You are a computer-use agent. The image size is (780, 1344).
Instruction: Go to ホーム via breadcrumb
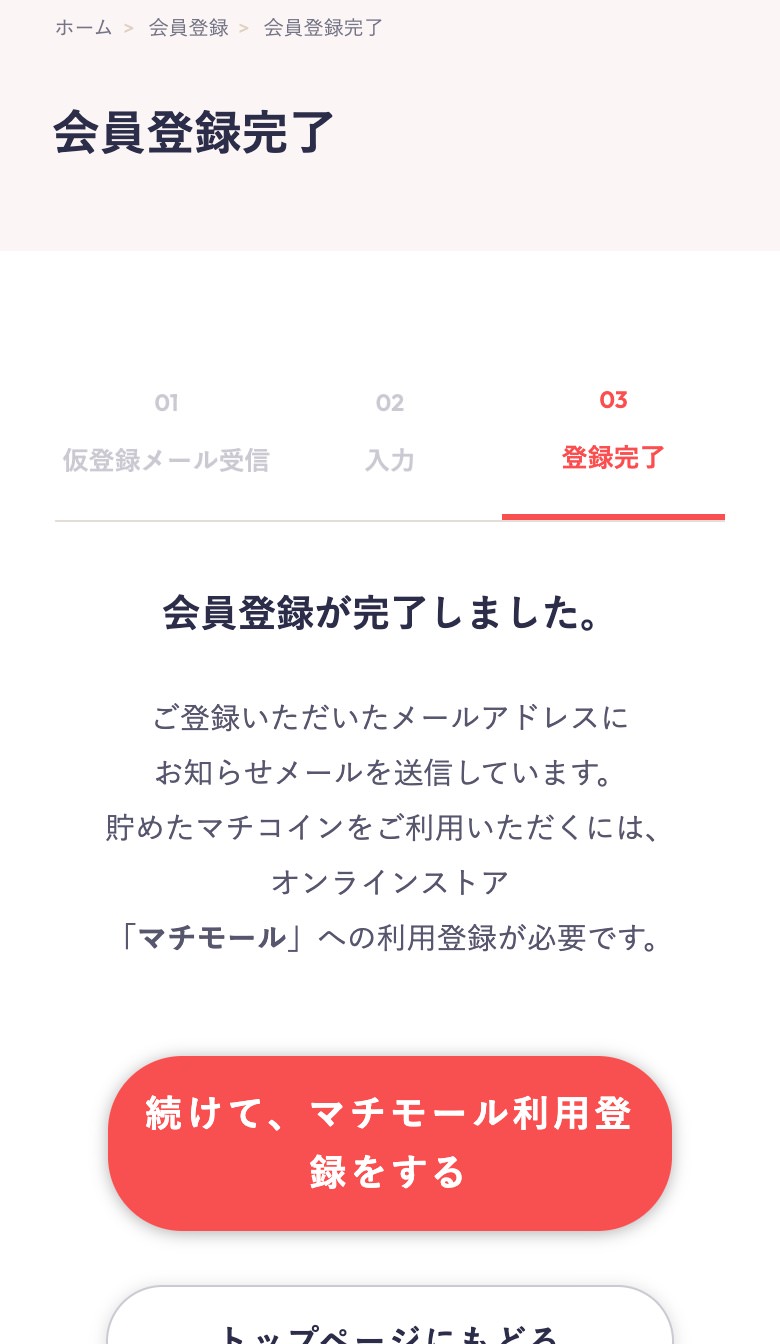[83, 28]
